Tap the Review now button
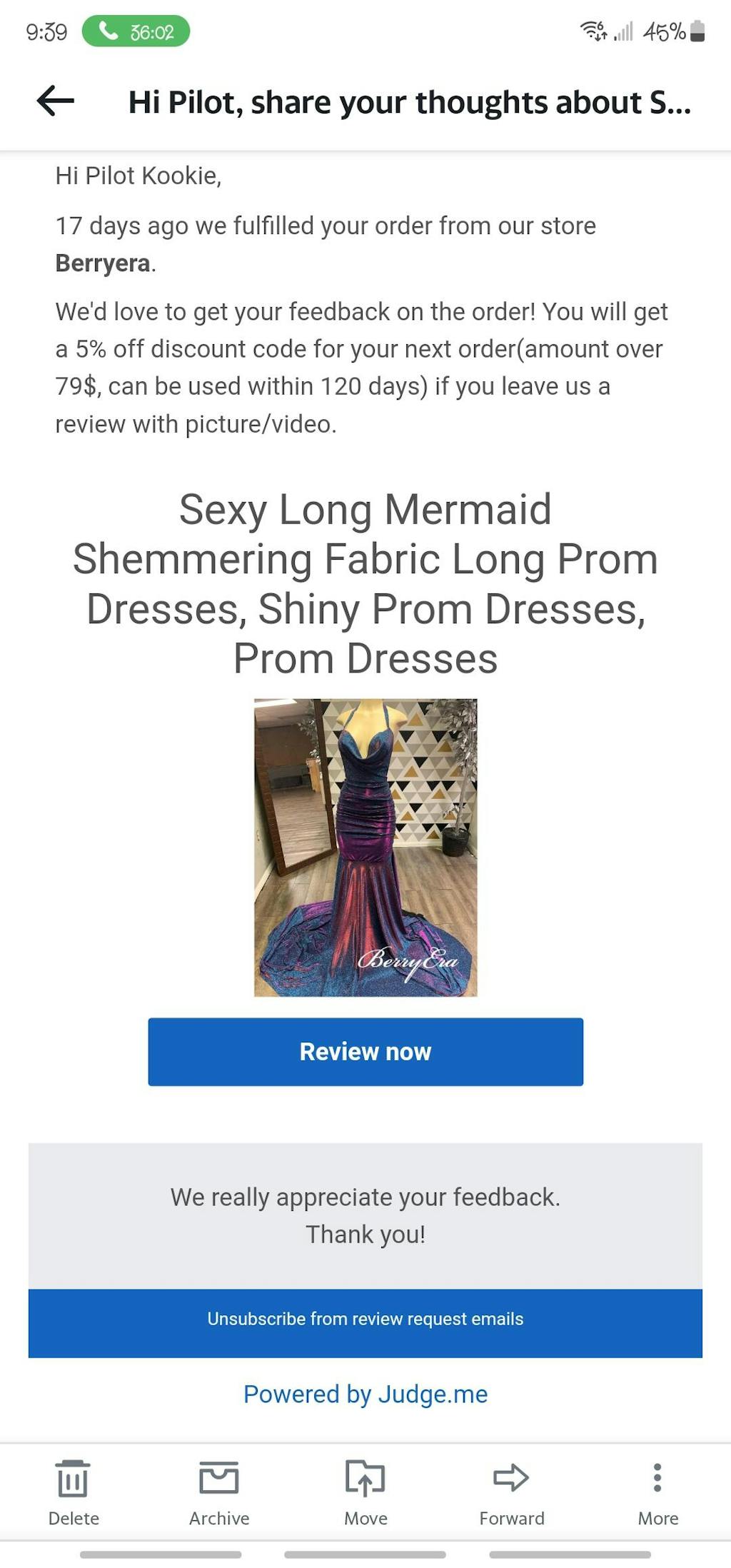The image size is (731, 1568). click(x=365, y=1052)
